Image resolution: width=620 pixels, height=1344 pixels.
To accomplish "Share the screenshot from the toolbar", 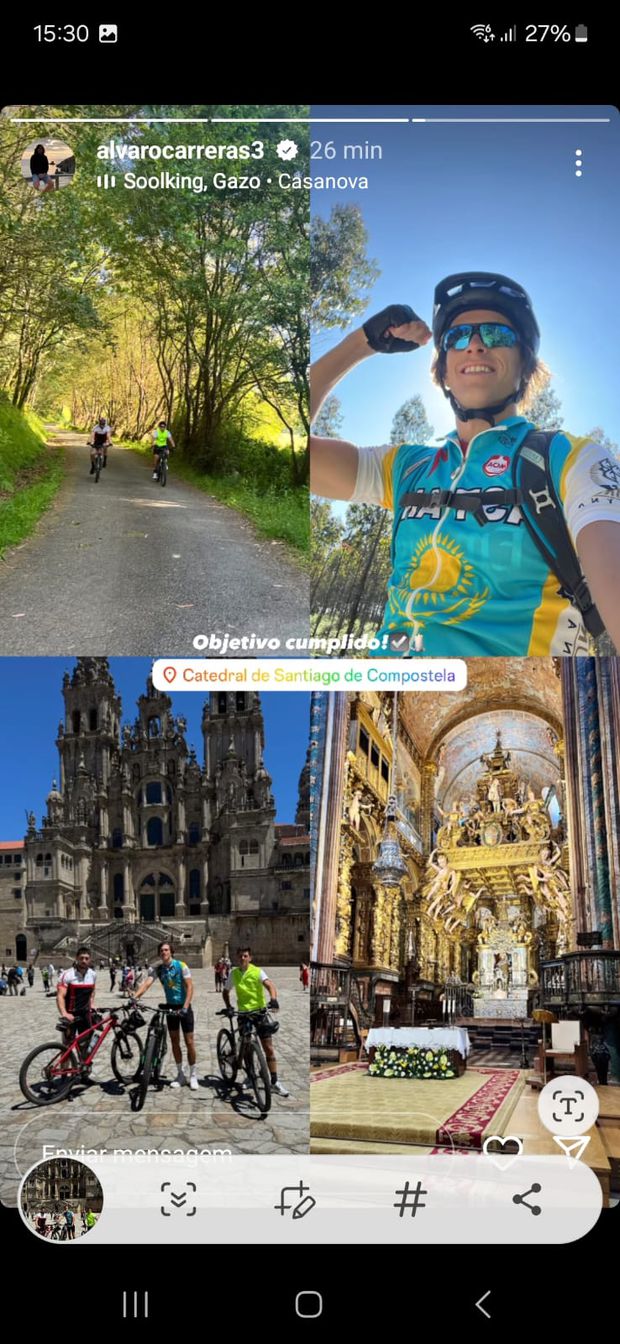I will (x=527, y=1199).
